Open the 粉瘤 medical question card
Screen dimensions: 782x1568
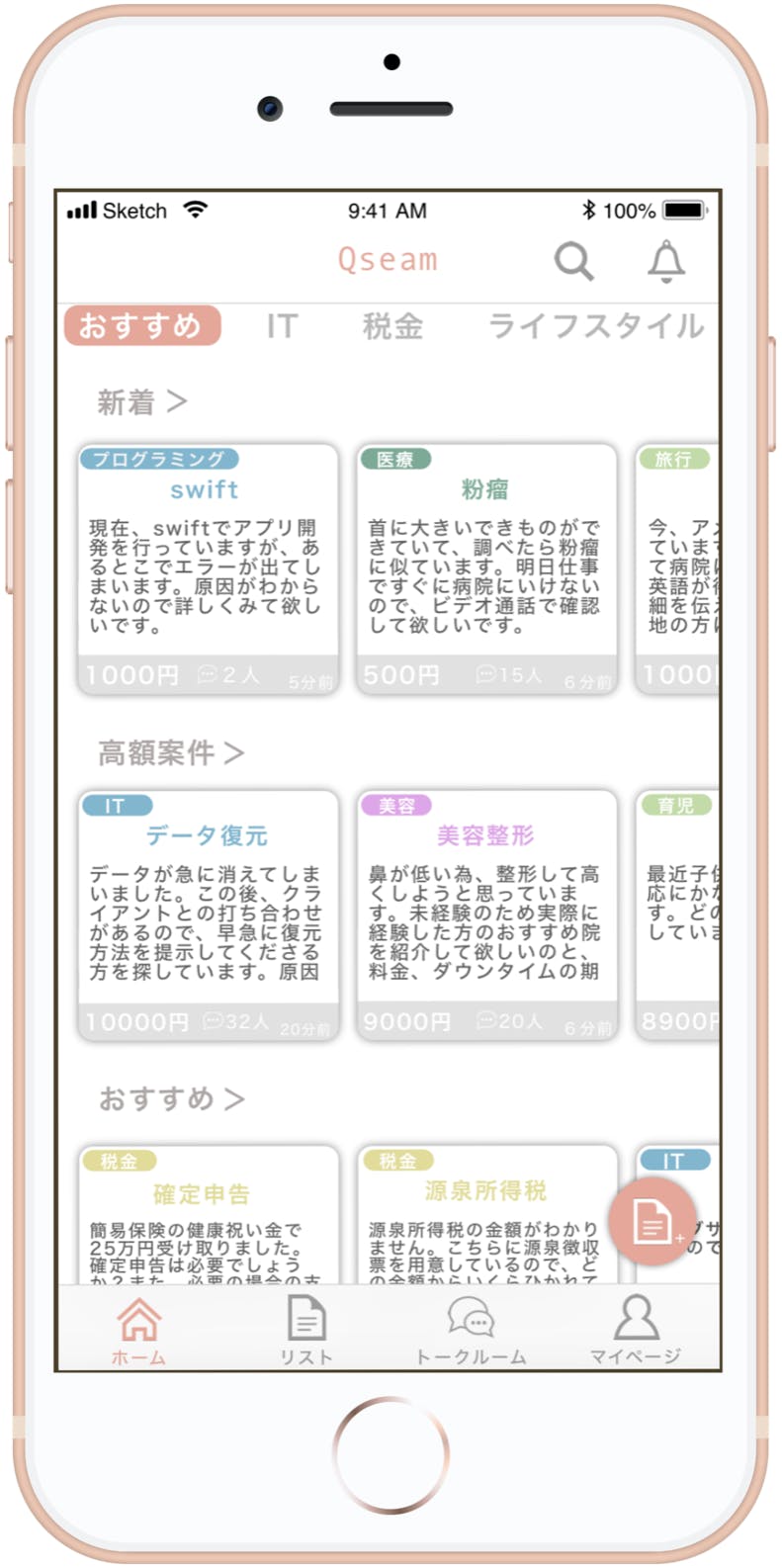point(486,569)
